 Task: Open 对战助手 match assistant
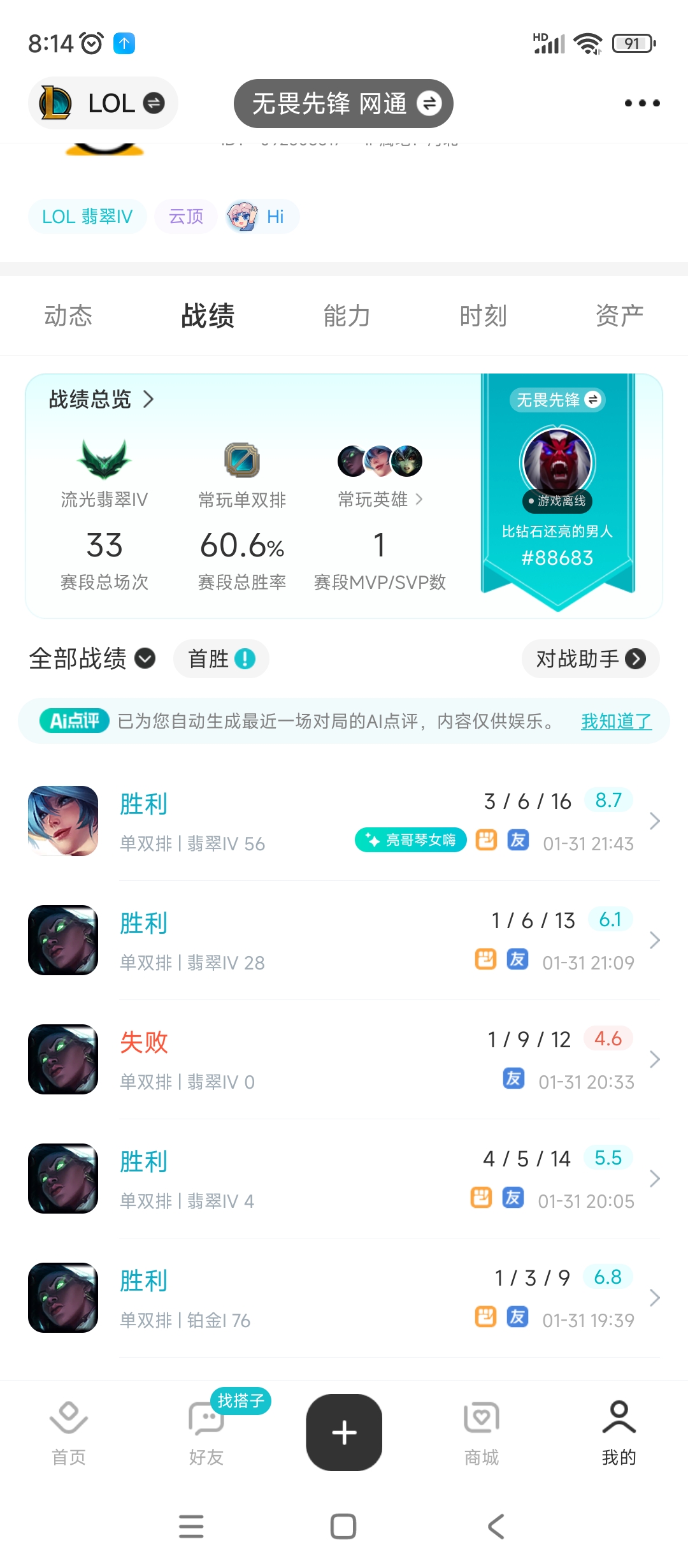[590, 658]
